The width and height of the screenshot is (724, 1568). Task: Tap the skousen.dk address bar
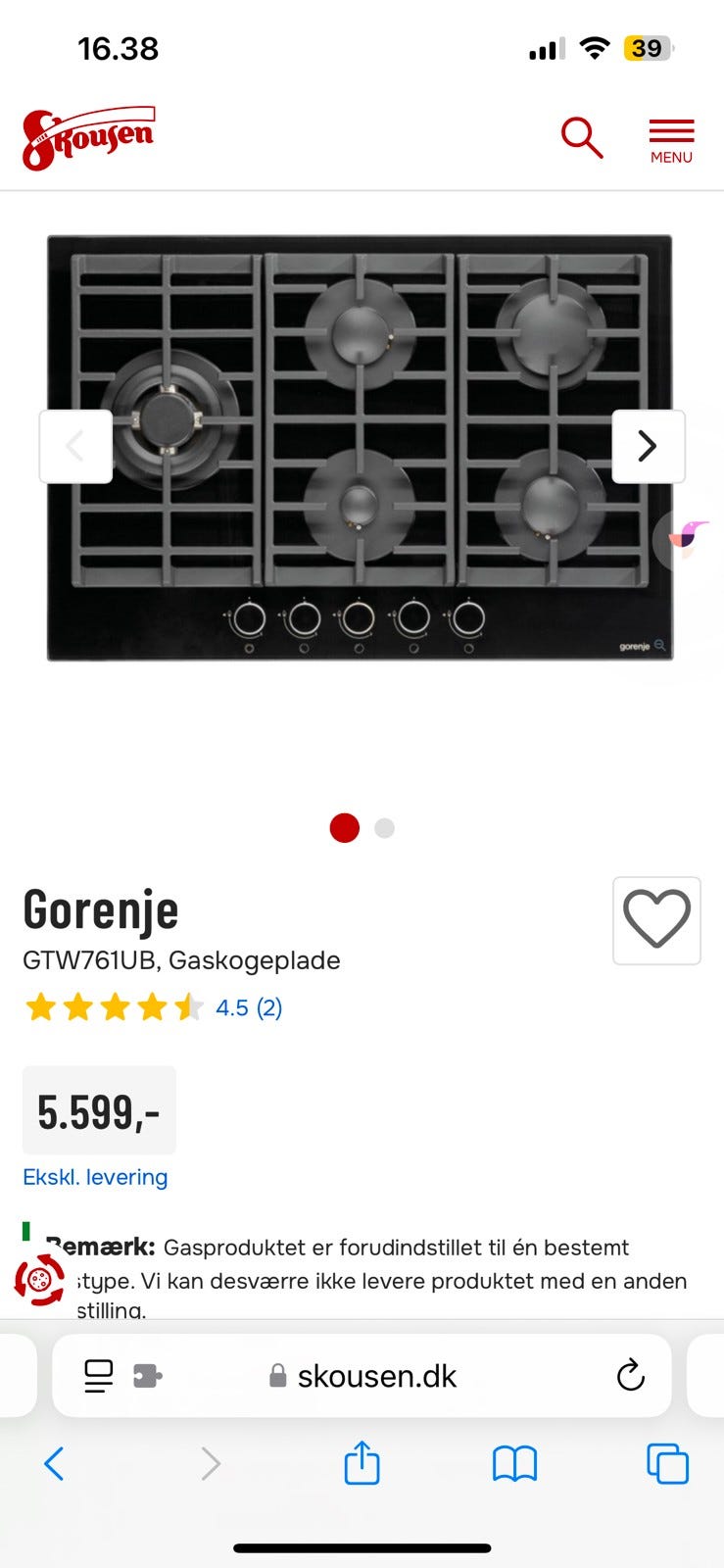pyautogui.click(x=377, y=1376)
